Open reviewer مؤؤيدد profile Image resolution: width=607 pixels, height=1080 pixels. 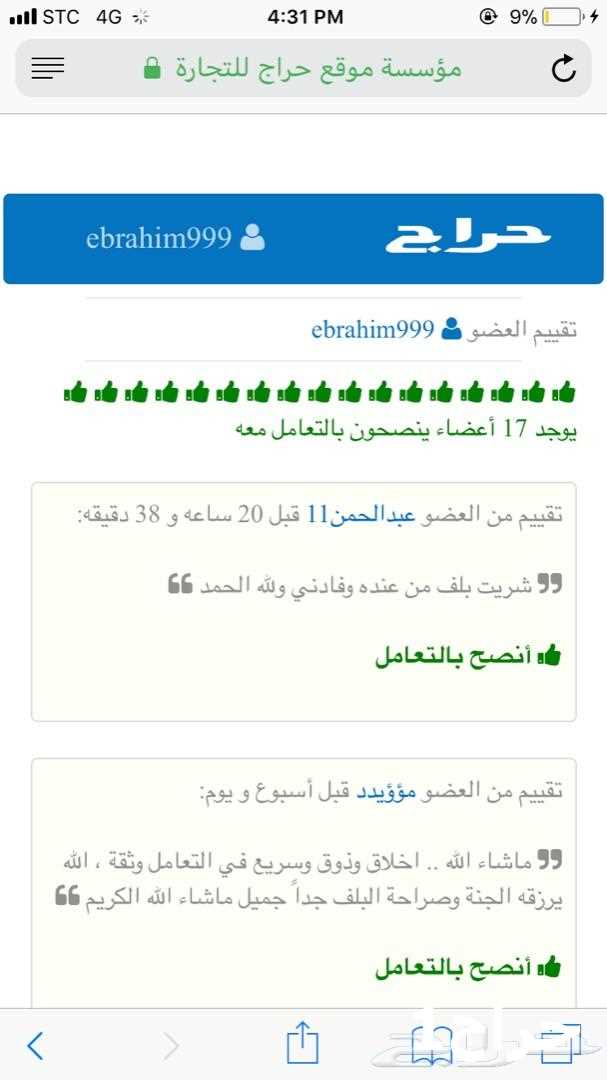point(385,791)
